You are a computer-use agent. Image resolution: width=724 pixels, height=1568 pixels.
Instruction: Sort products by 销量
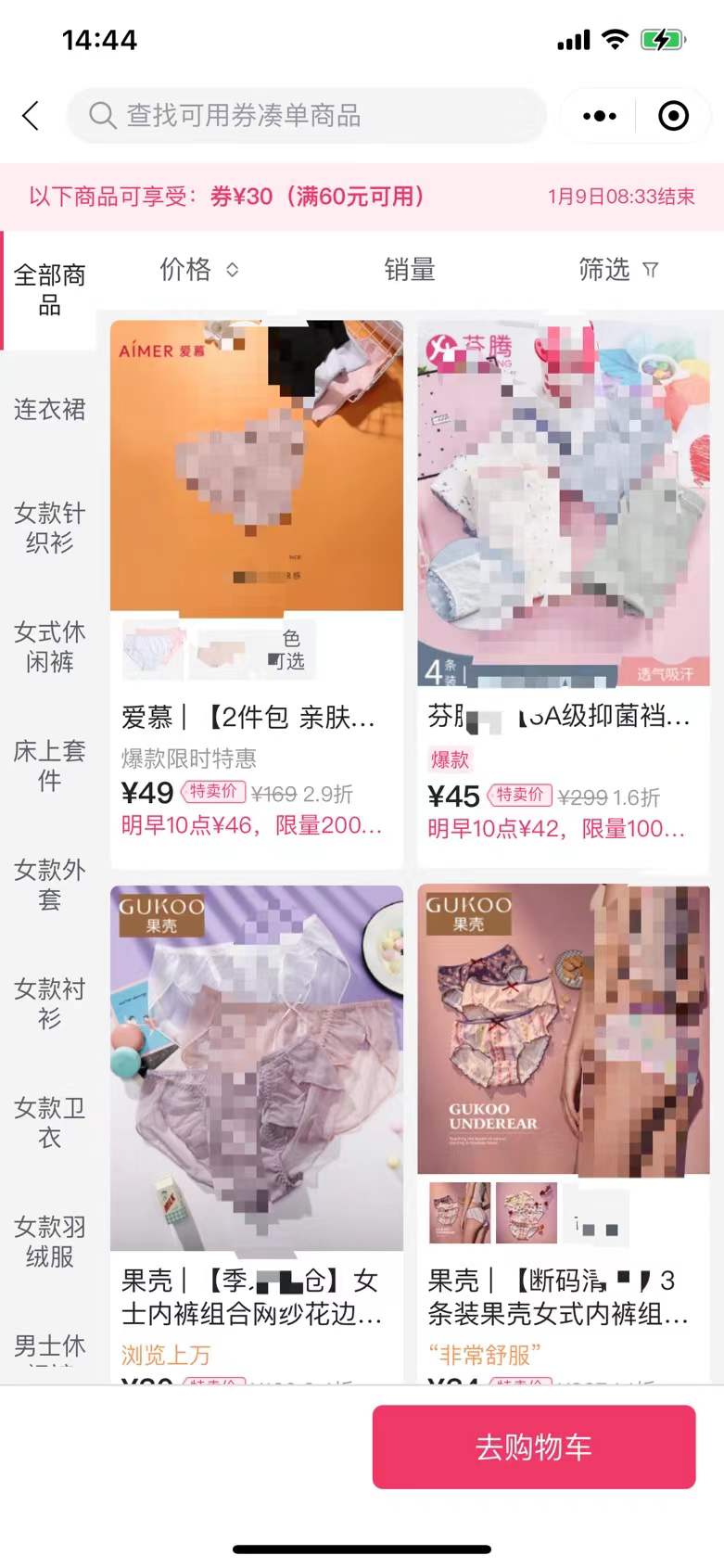pos(409,270)
